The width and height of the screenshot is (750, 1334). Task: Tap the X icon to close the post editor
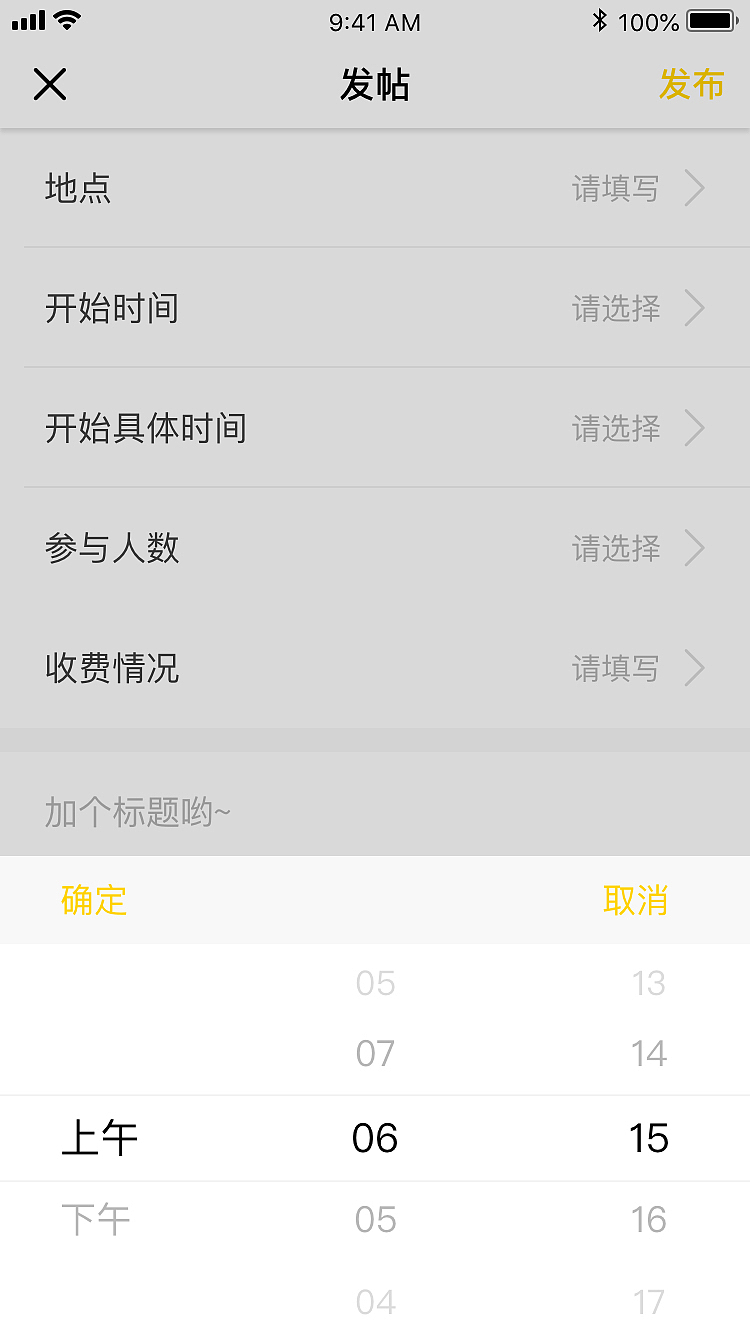[x=50, y=84]
